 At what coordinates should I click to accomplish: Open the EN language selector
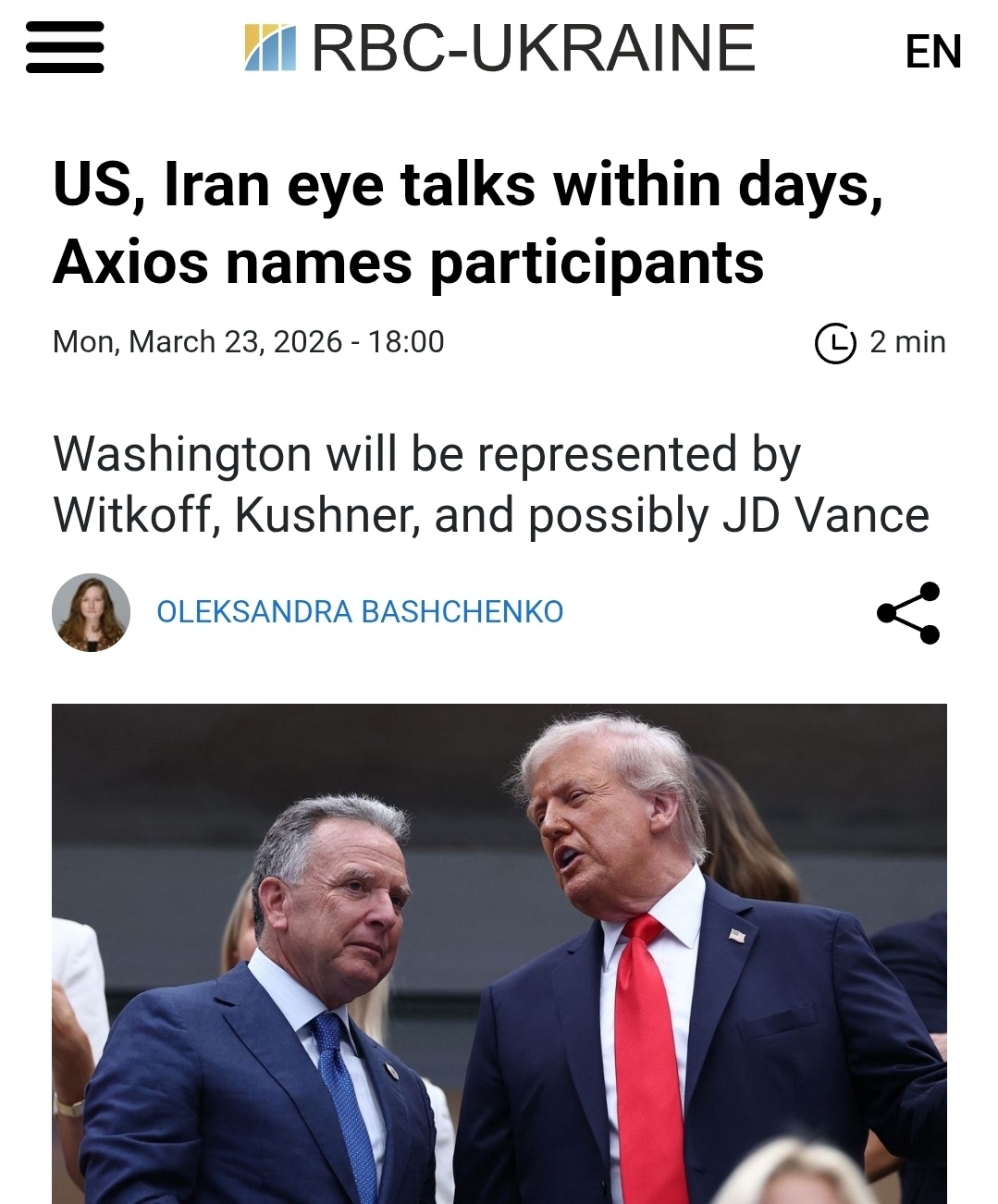coord(932,52)
